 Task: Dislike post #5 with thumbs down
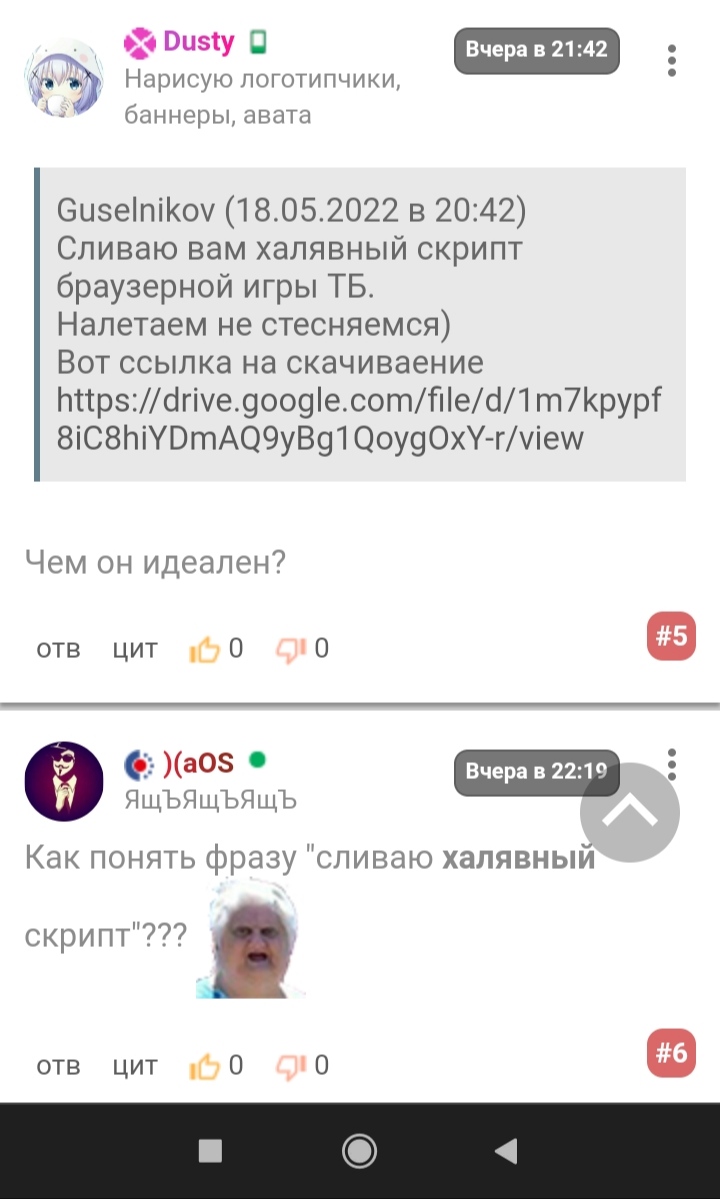pos(290,650)
